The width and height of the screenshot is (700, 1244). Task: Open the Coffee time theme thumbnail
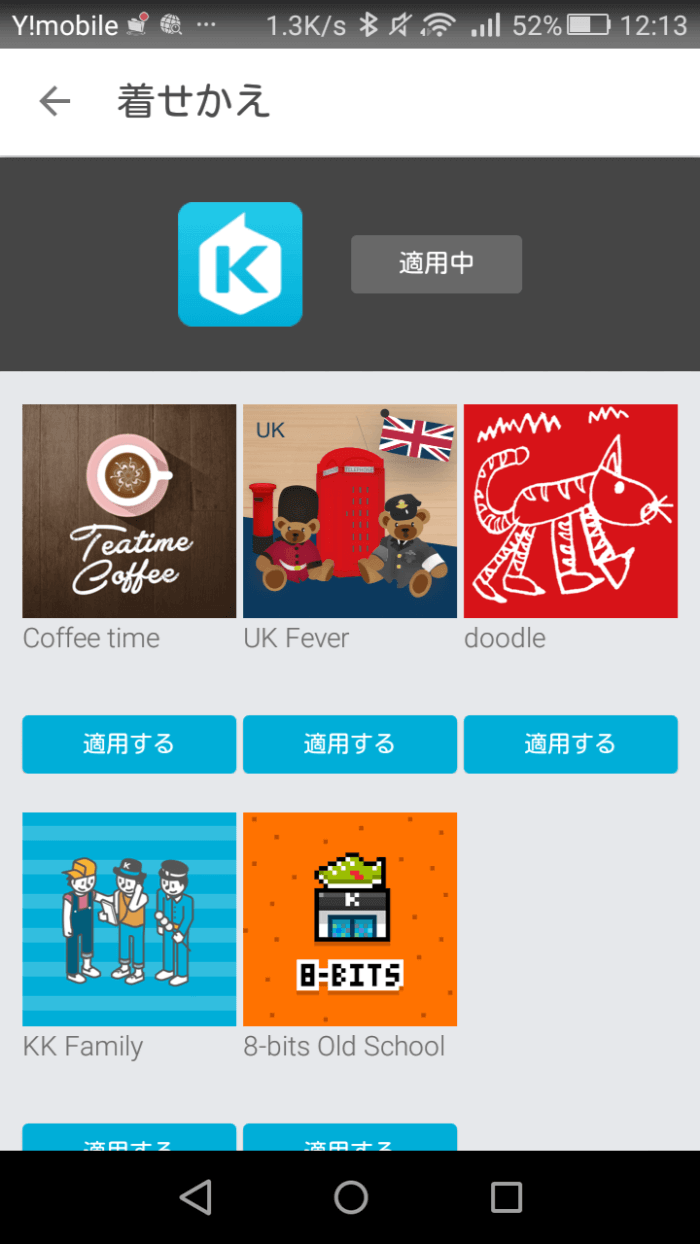coord(129,511)
